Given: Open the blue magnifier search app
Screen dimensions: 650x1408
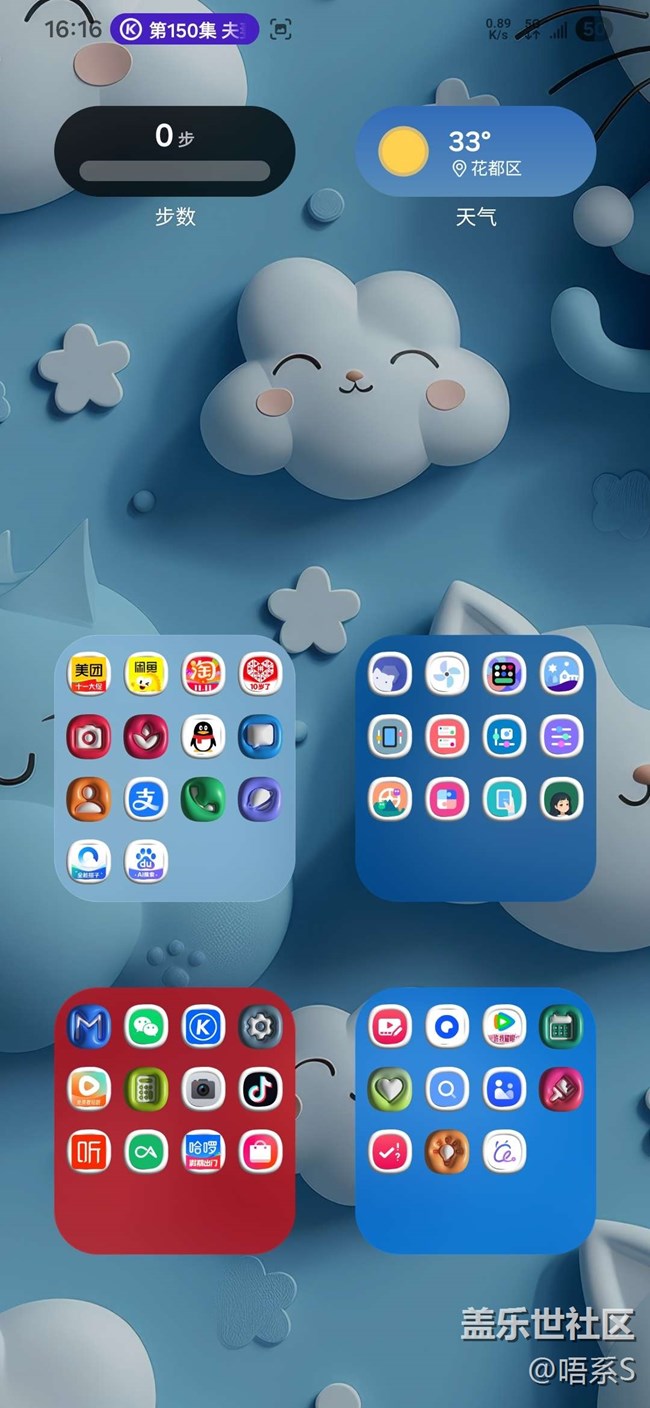Looking at the screenshot, I should (446, 1089).
